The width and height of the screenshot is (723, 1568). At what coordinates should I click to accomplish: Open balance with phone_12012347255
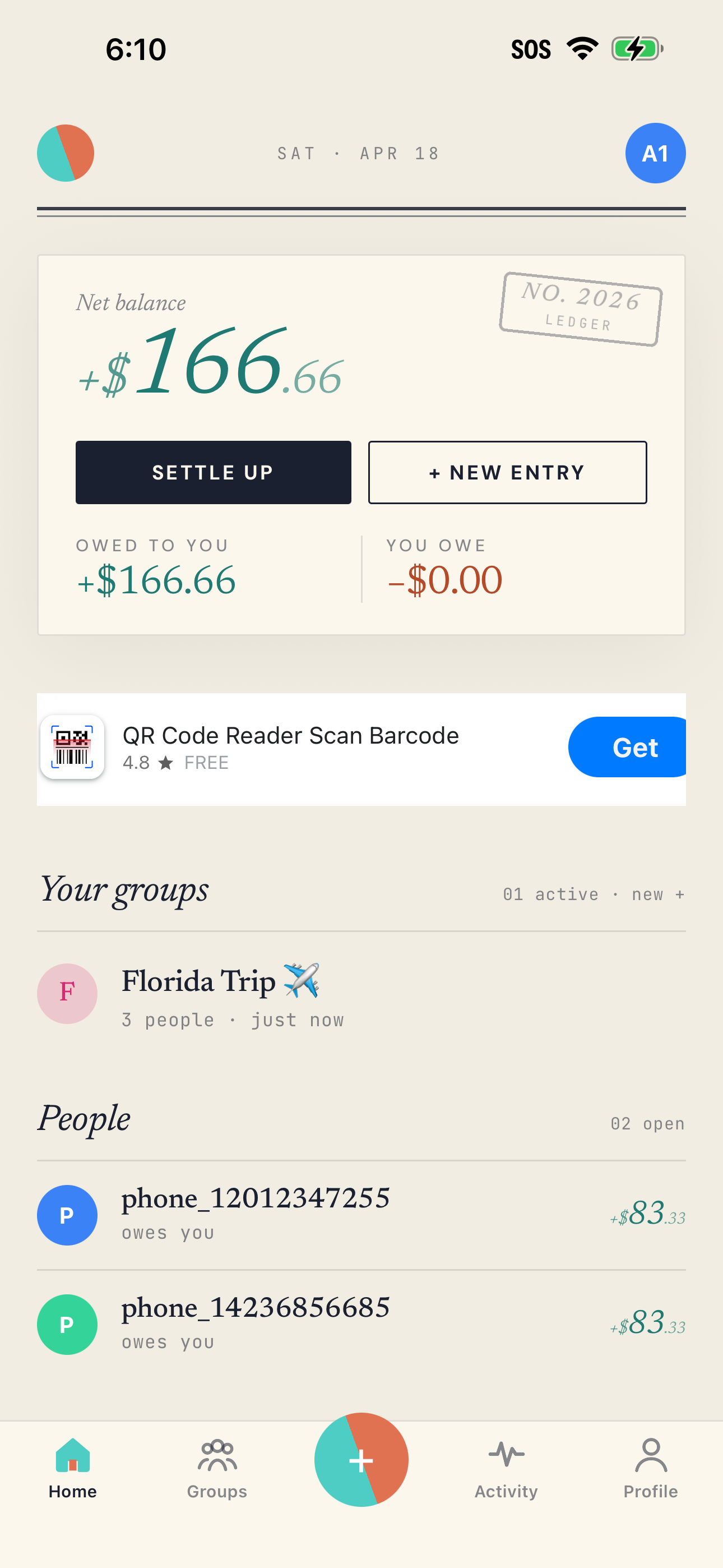tap(361, 1215)
